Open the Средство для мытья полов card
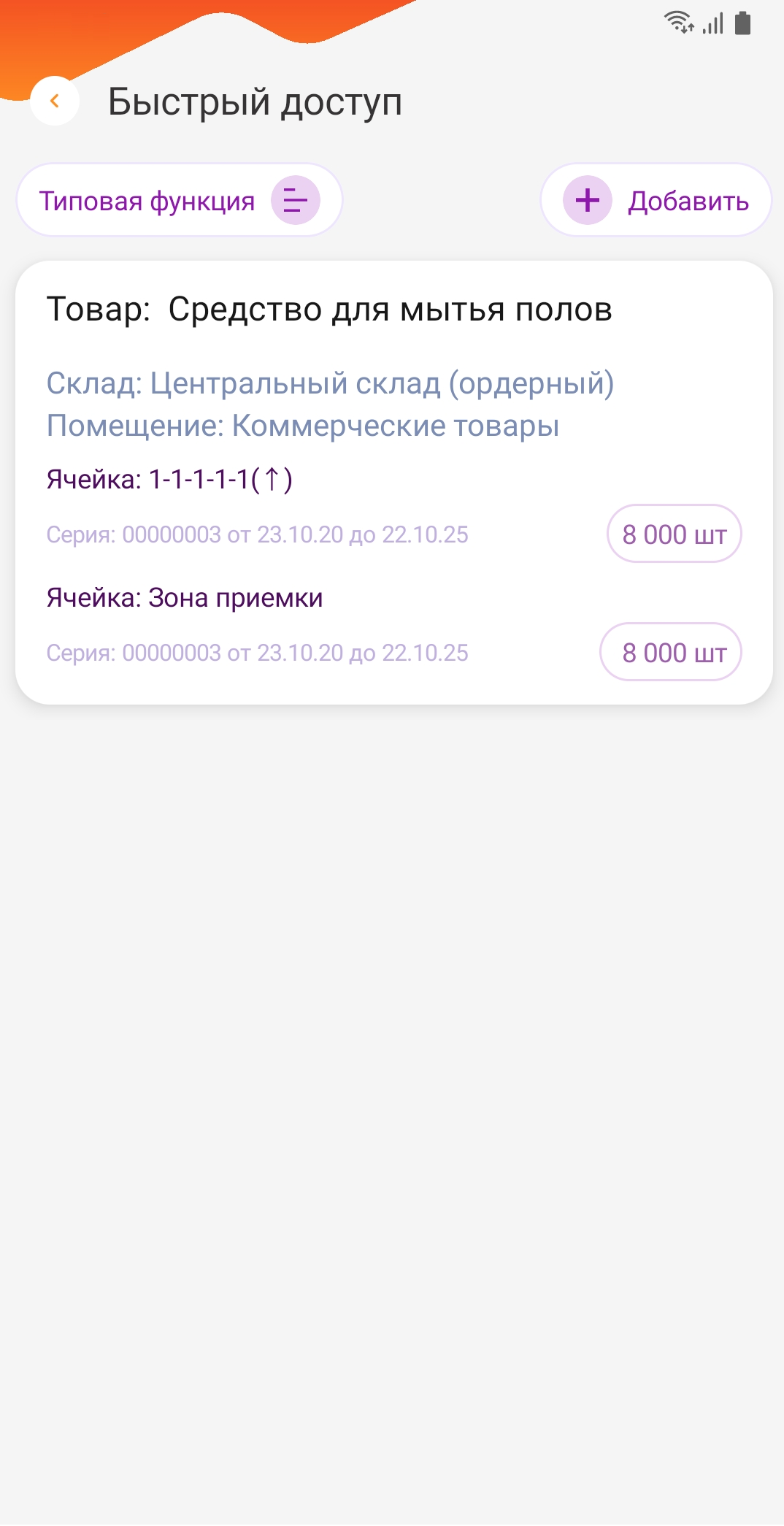784x1526 pixels. click(x=394, y=482)
